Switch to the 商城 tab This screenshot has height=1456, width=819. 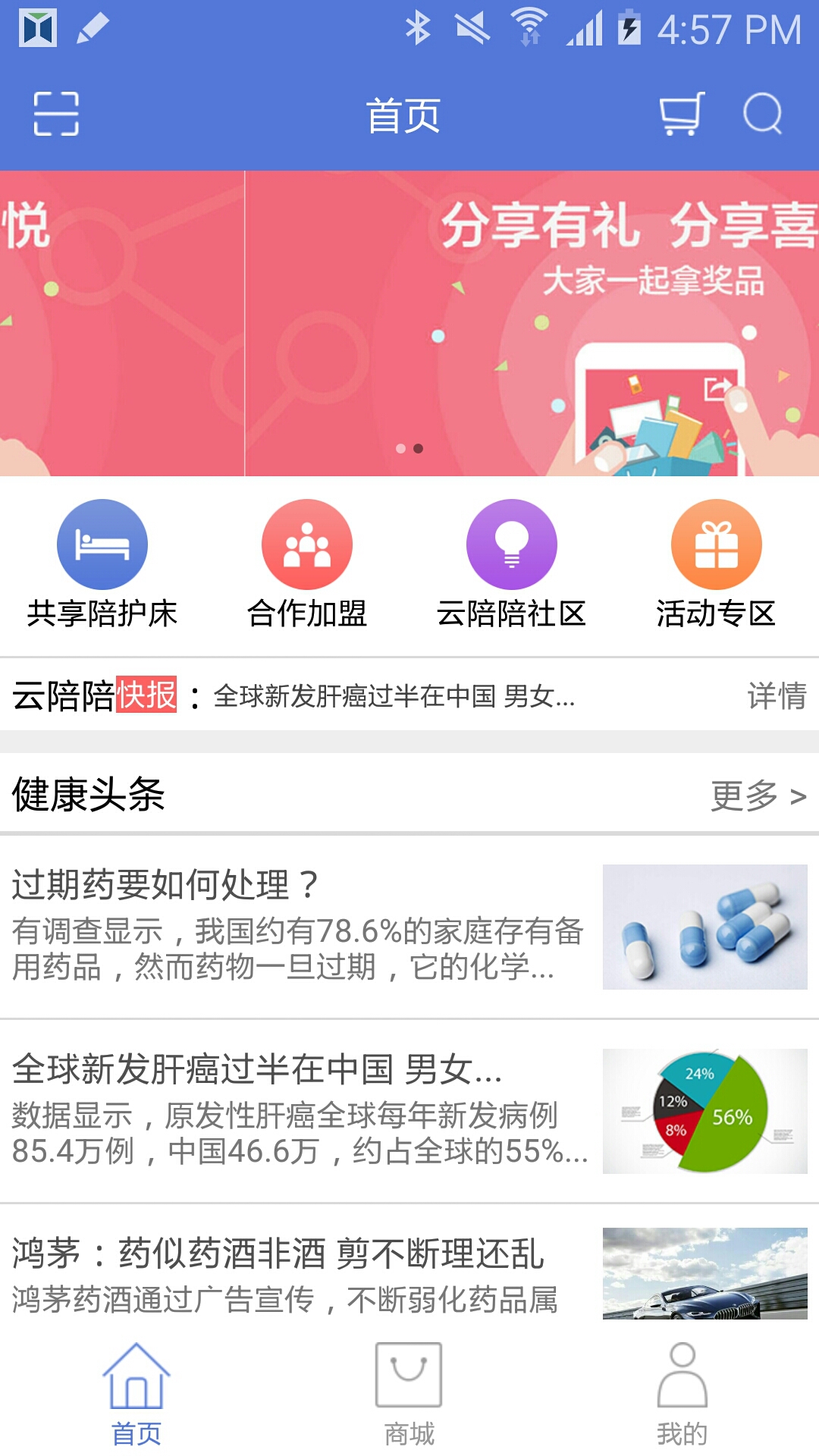409,1394
